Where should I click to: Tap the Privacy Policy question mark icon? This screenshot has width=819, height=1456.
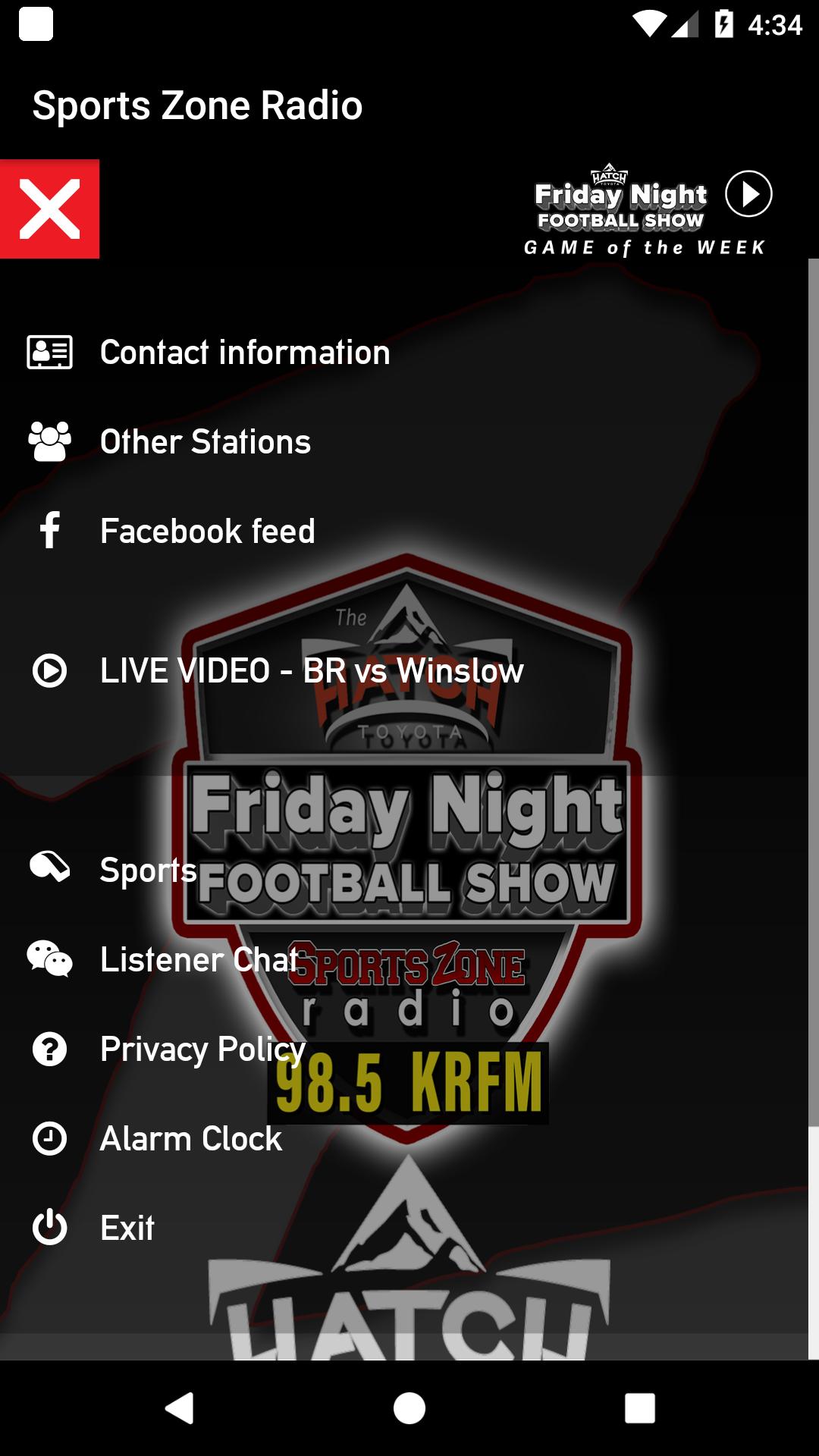pos(49,1049)
